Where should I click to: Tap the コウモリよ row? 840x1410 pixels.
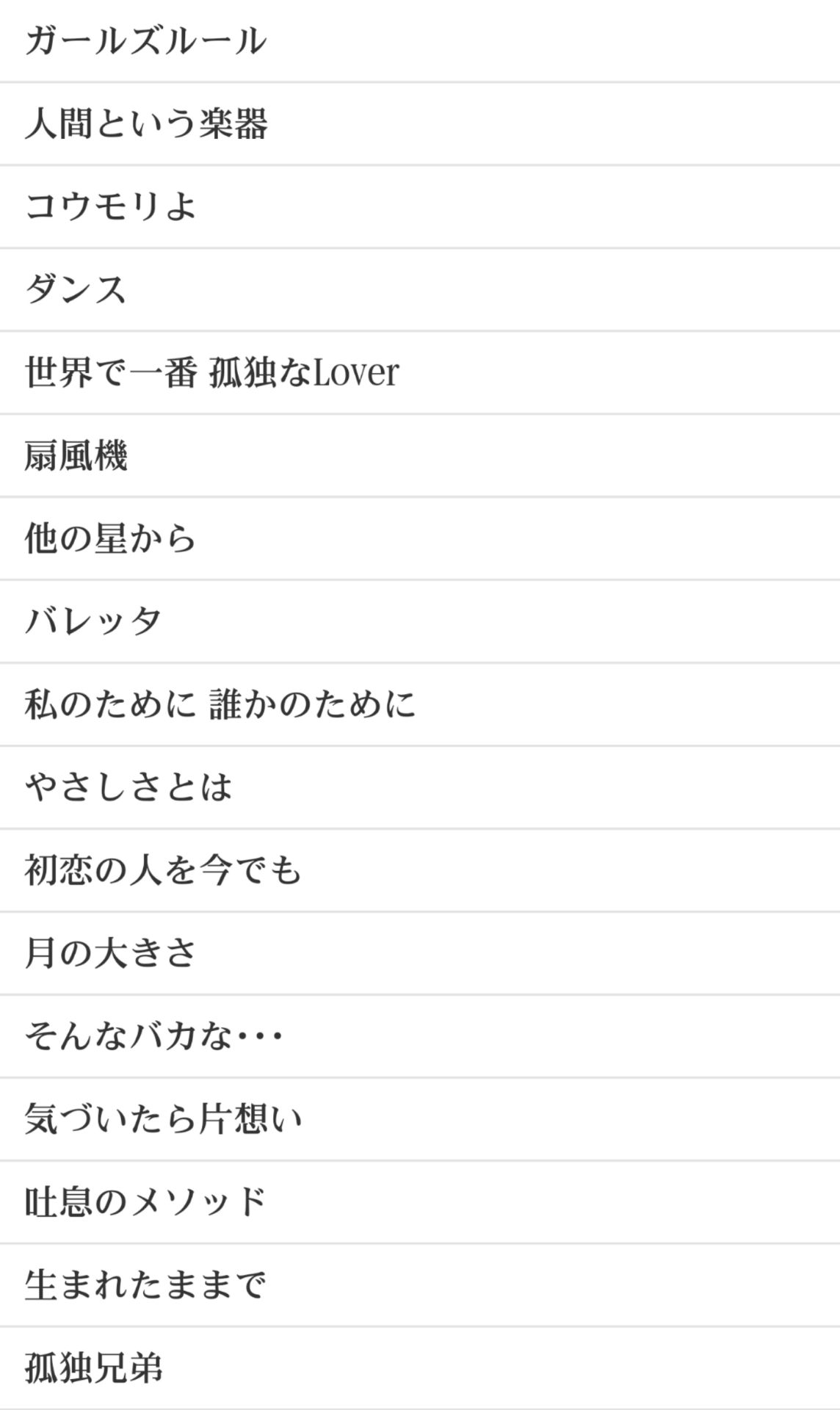tap(111, 206)
